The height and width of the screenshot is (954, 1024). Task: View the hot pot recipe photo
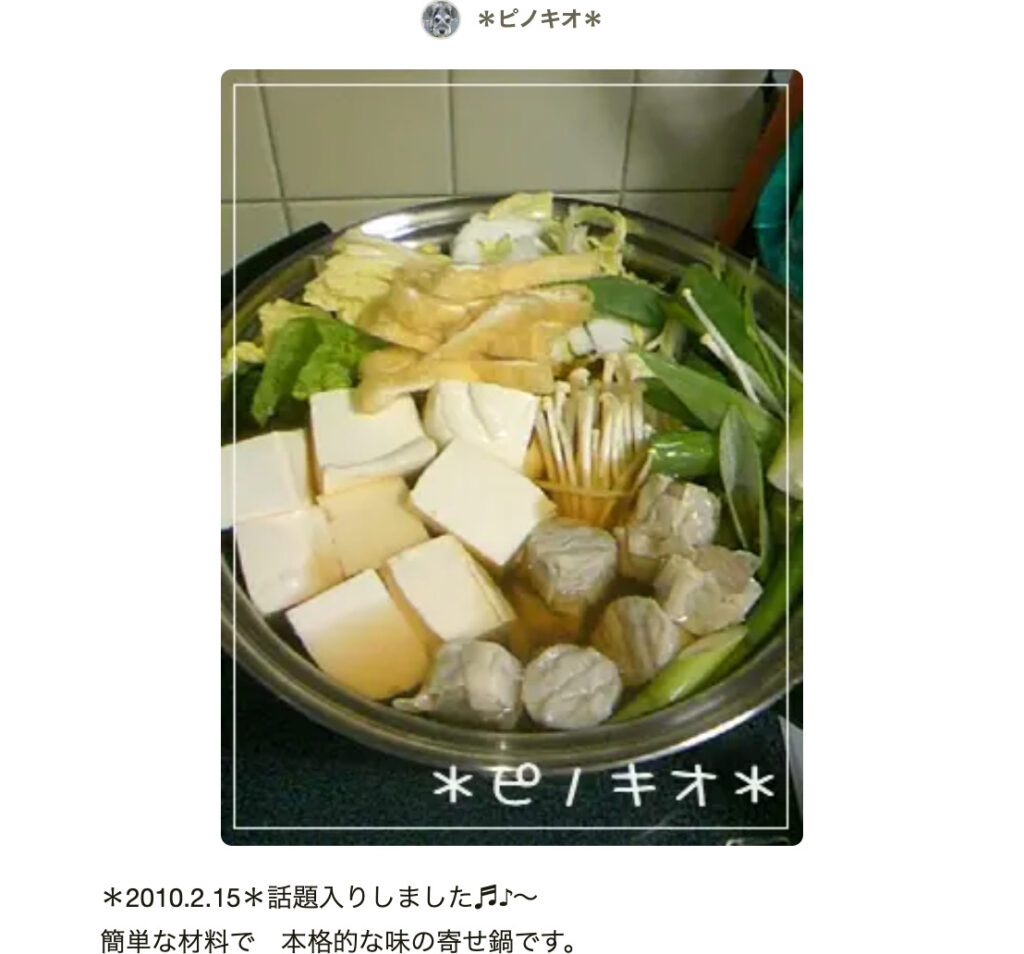coord(511,457)
